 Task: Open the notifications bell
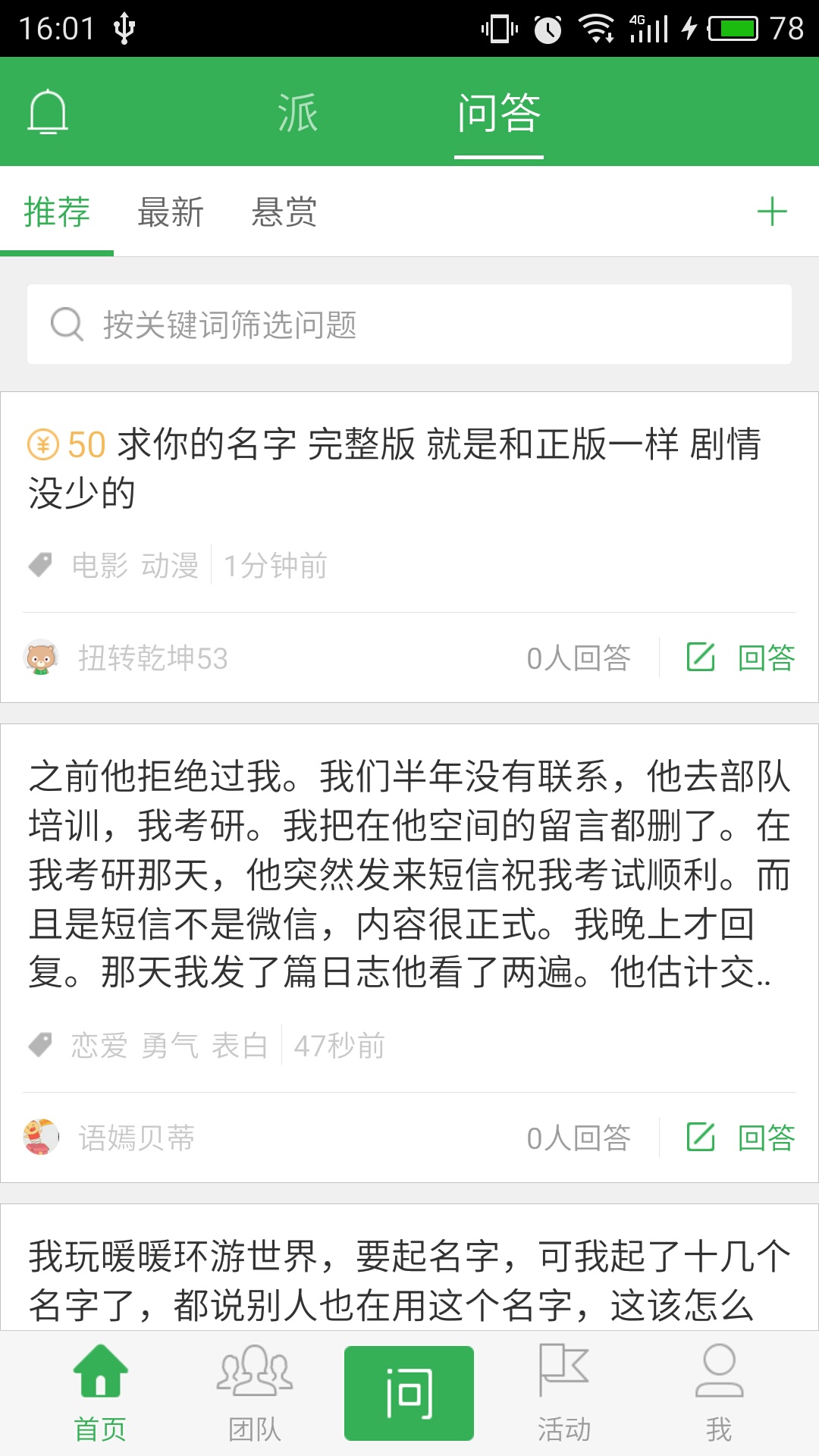pyautogui.click(x=48, y=112)
